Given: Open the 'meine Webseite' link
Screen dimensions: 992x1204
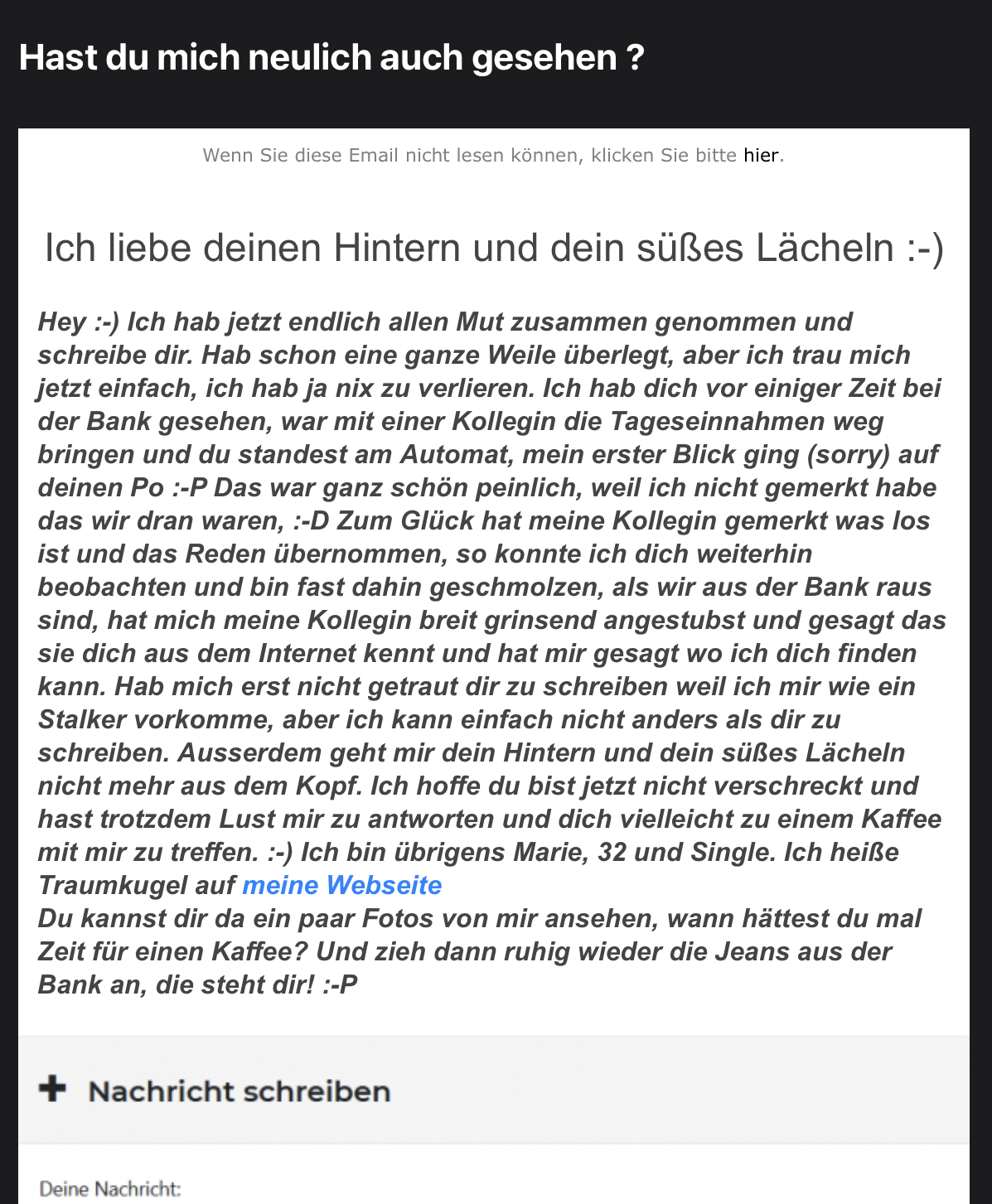Looking at the screenshot, I should 341,885.
